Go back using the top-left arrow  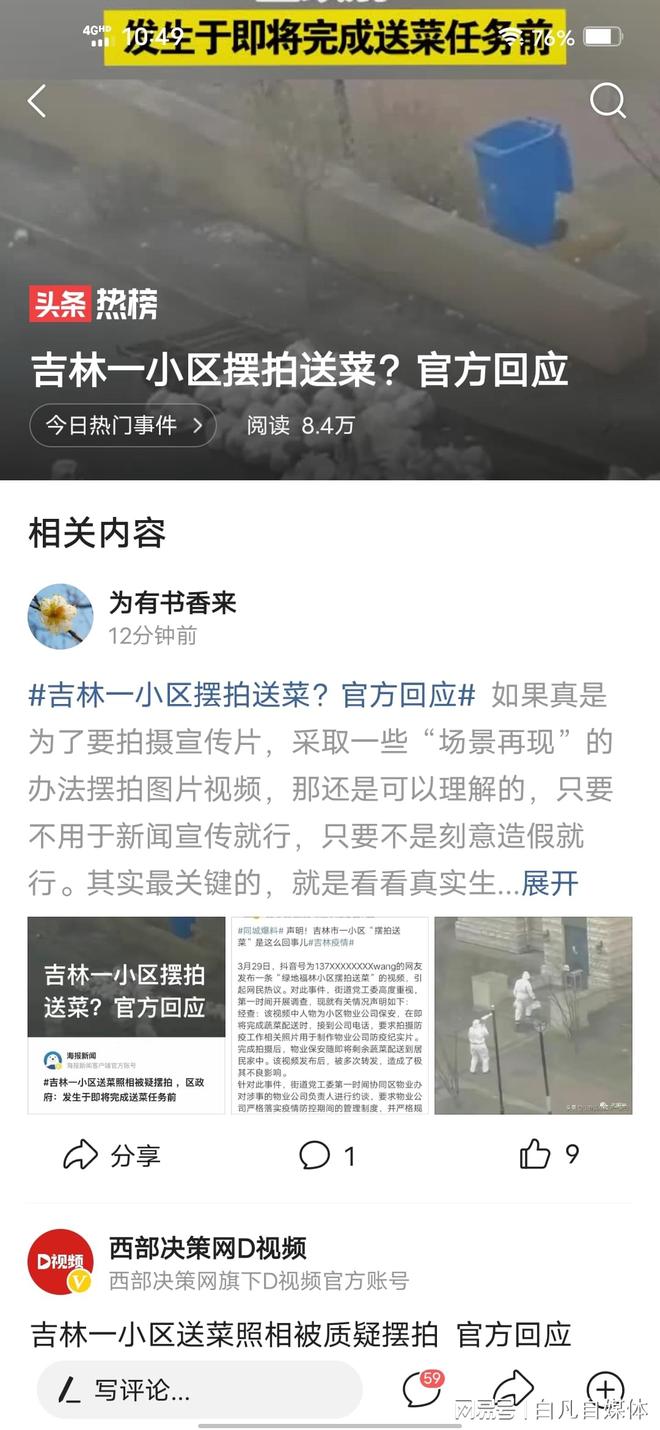click(x=38, y=101)
